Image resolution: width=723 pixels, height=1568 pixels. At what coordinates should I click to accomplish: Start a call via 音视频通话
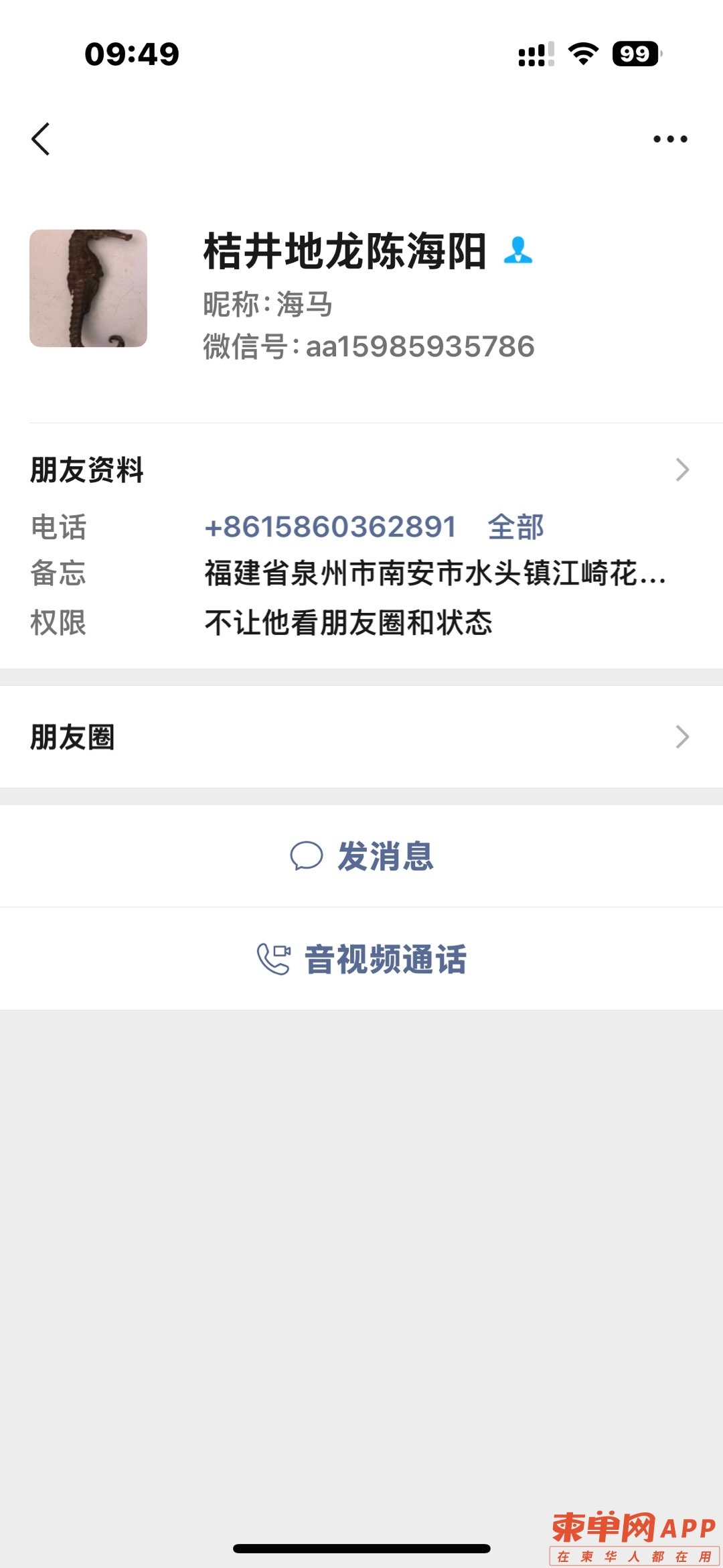[362, 959]
